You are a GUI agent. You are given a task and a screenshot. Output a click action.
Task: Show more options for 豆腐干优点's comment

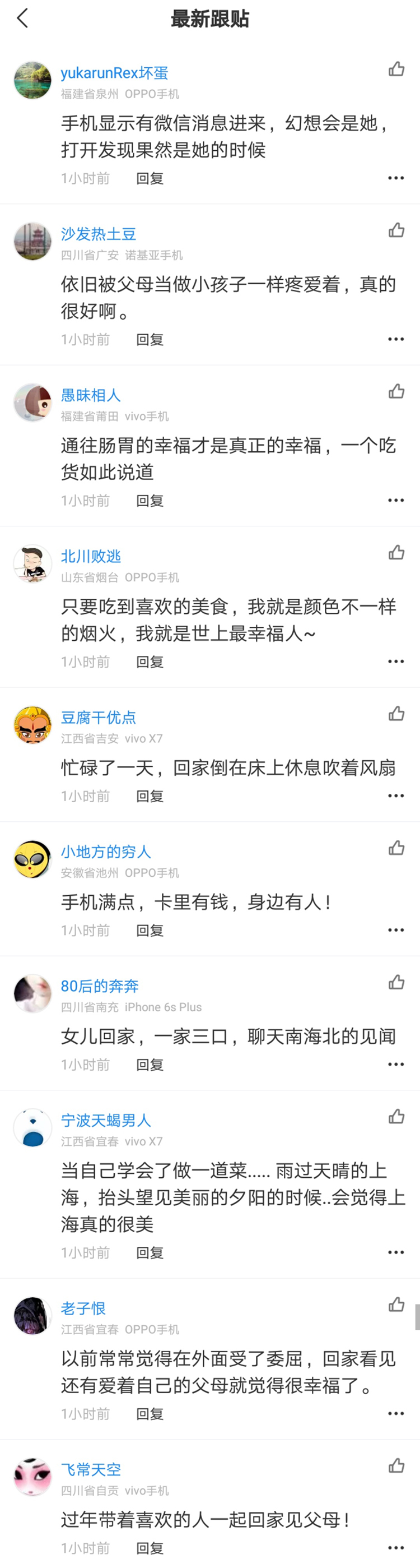pyautogui.click(x=396, y=795)
